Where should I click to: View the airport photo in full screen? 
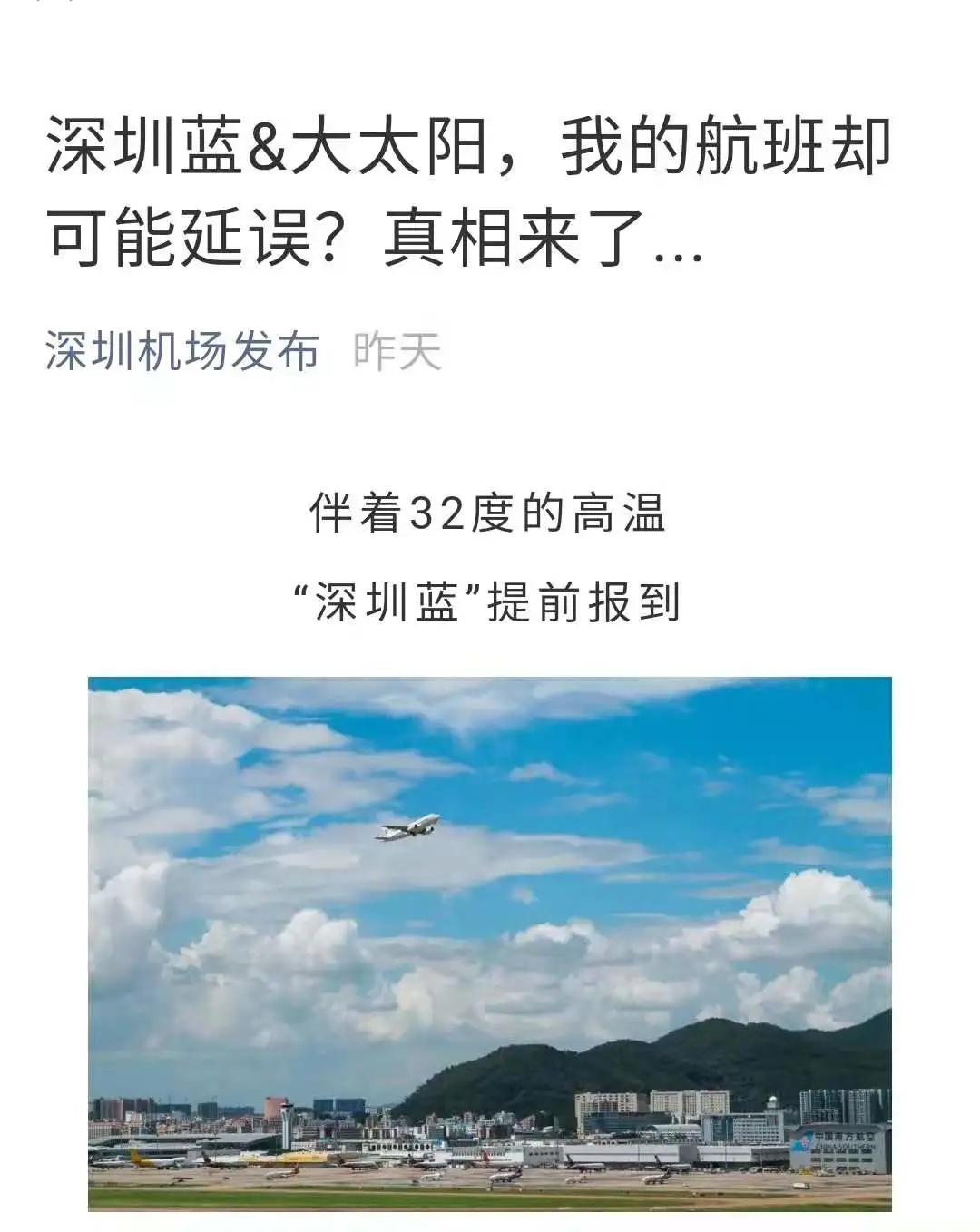click(489, 944)
